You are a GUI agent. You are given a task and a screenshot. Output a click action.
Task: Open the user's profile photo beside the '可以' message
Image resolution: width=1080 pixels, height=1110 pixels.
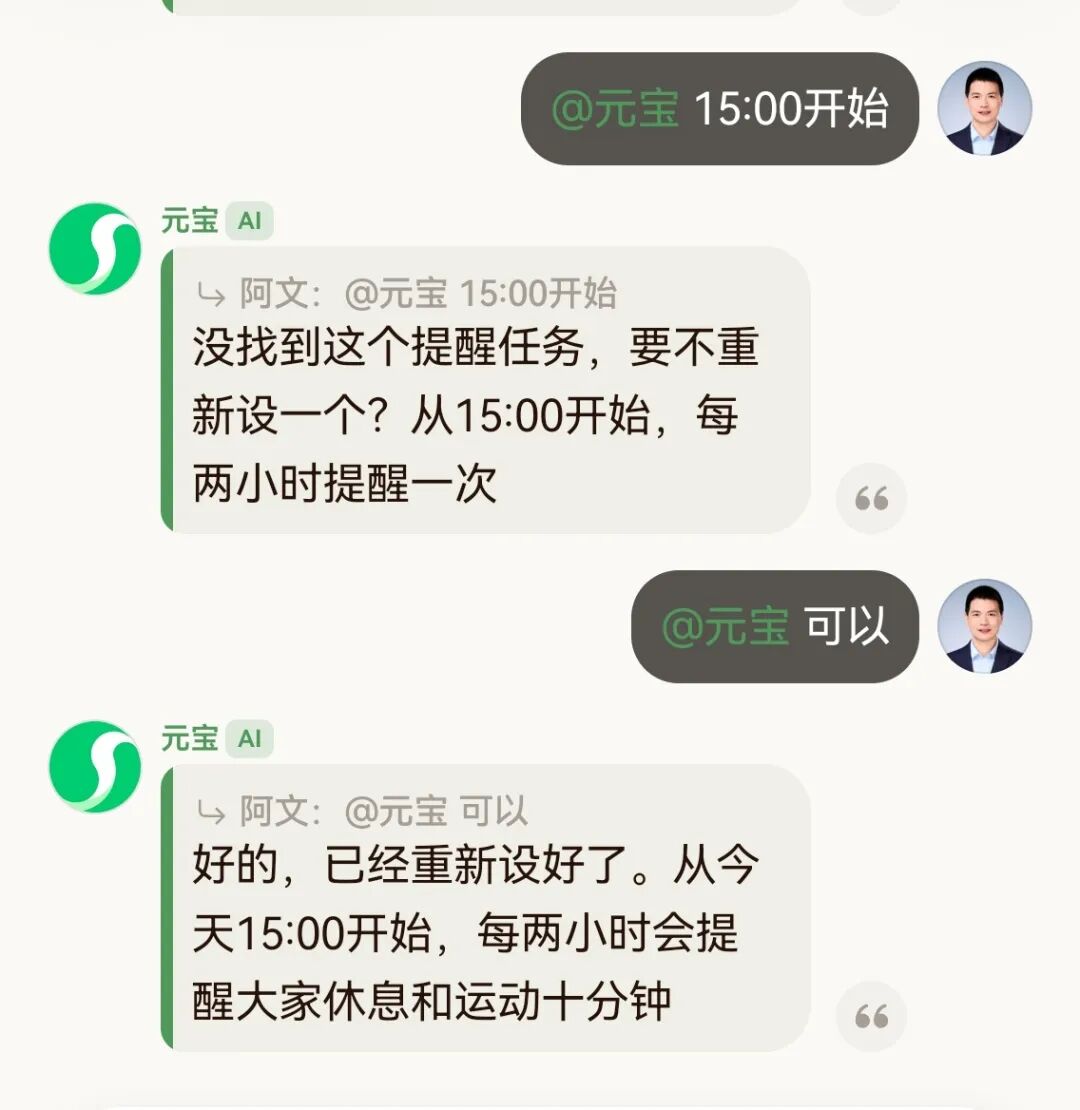click(982, 625)
